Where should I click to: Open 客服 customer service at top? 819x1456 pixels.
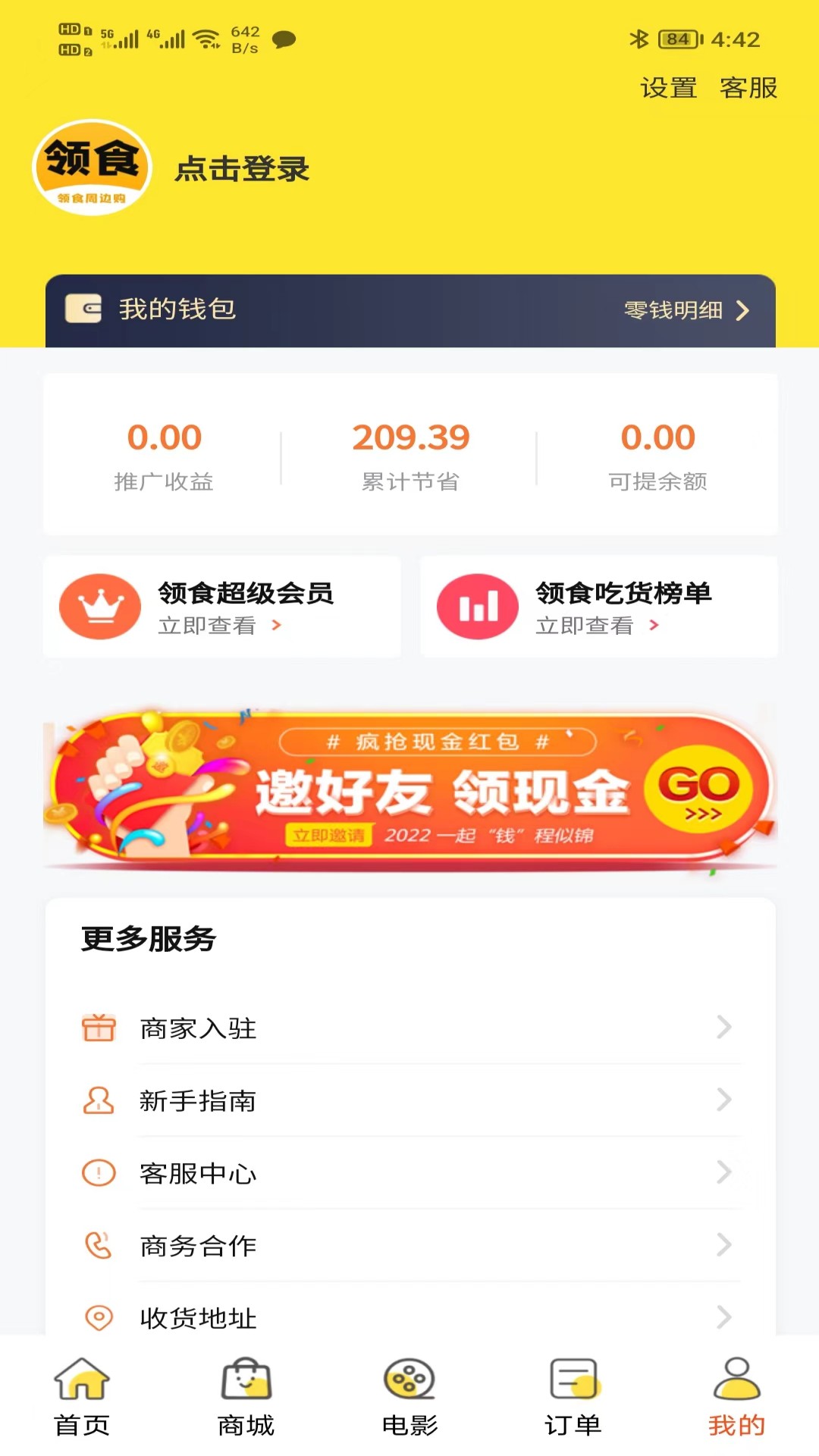click(x=748, y=88)
